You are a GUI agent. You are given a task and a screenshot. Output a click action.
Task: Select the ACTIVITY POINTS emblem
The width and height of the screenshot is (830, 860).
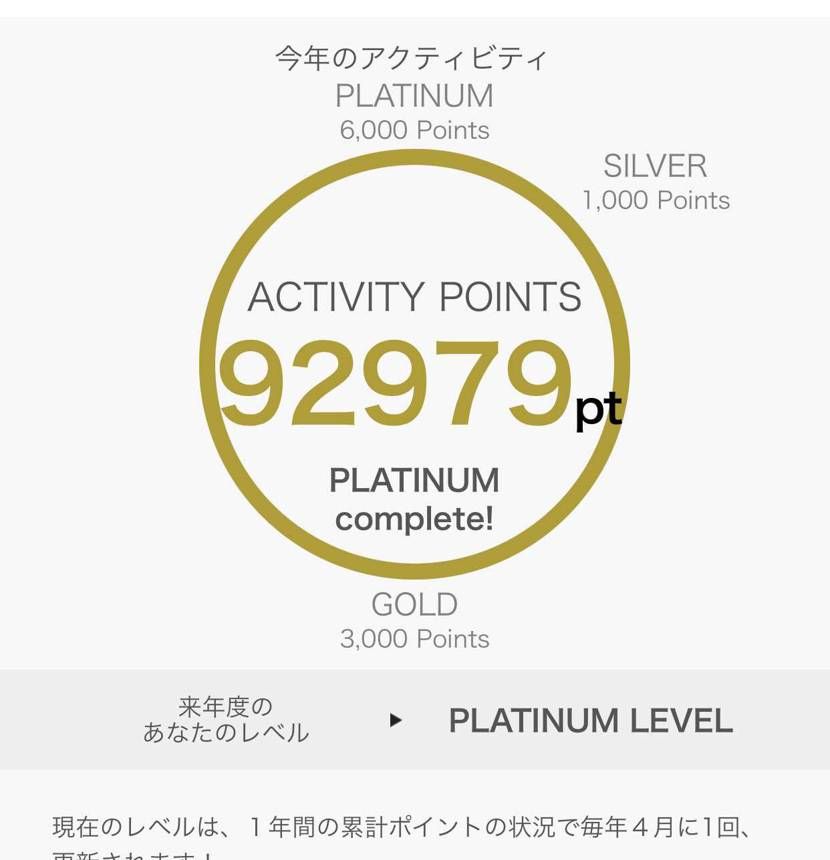pyautogui.click(x=414, y=295)
